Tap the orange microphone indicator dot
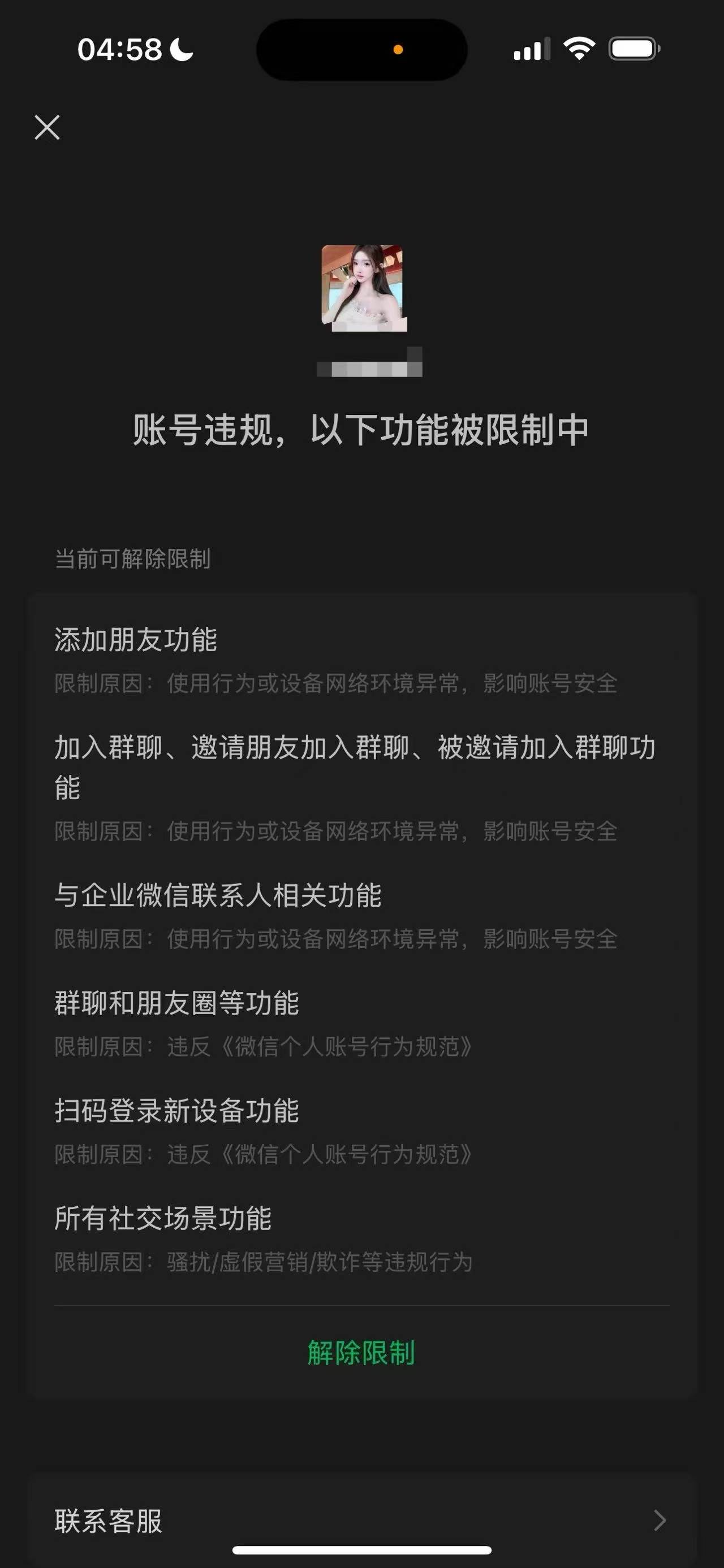 click(397, 50)
